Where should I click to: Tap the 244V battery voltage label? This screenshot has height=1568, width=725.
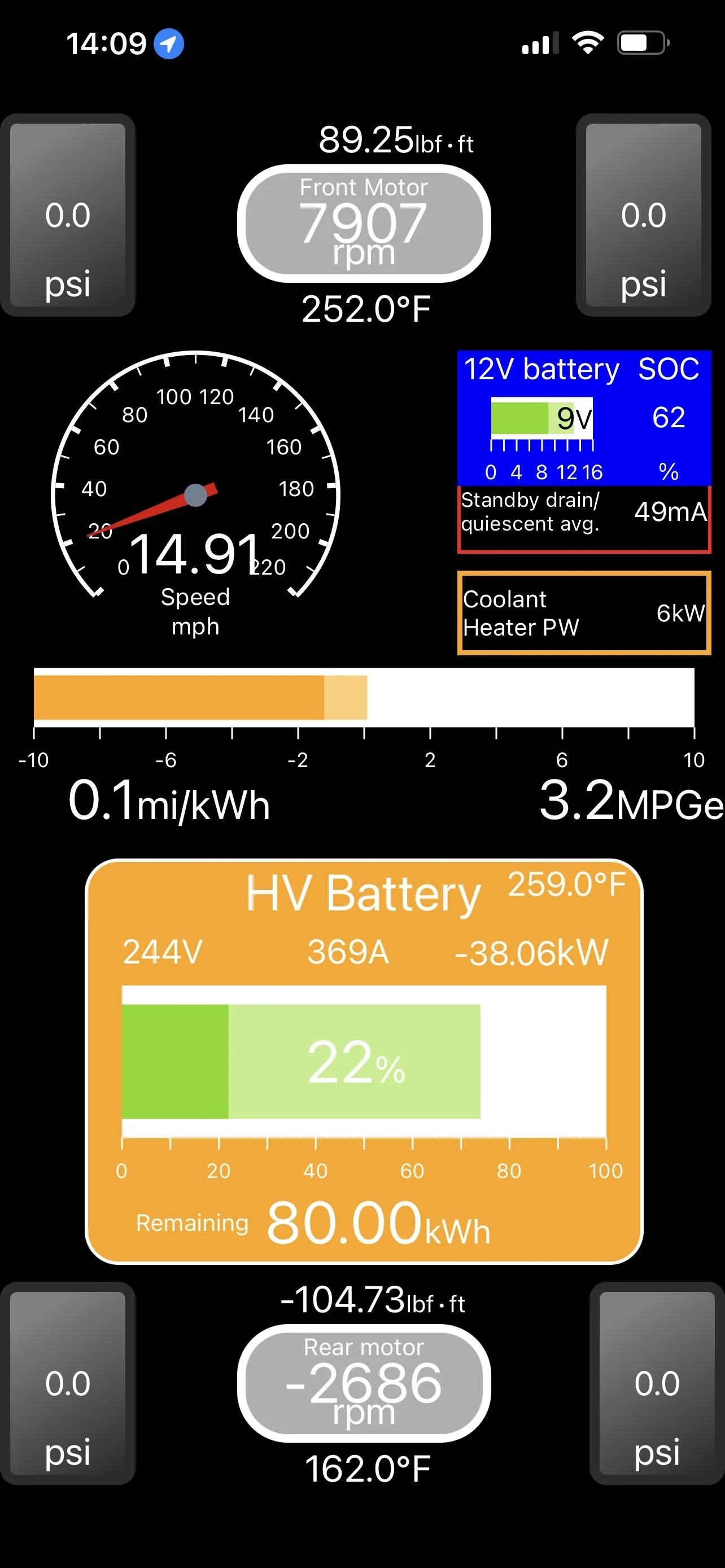click(161, 951)
